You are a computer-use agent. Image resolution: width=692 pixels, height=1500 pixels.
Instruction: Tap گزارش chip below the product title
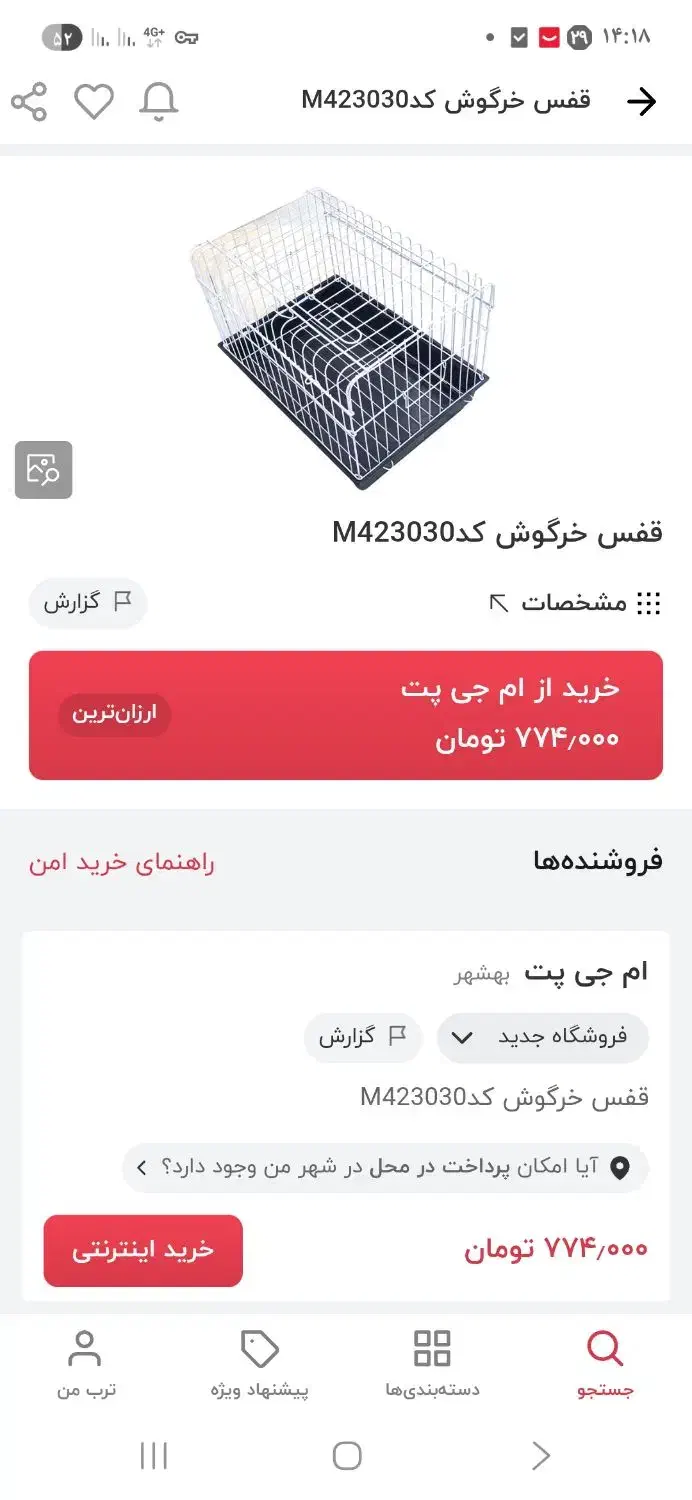(x=87, y=602)
